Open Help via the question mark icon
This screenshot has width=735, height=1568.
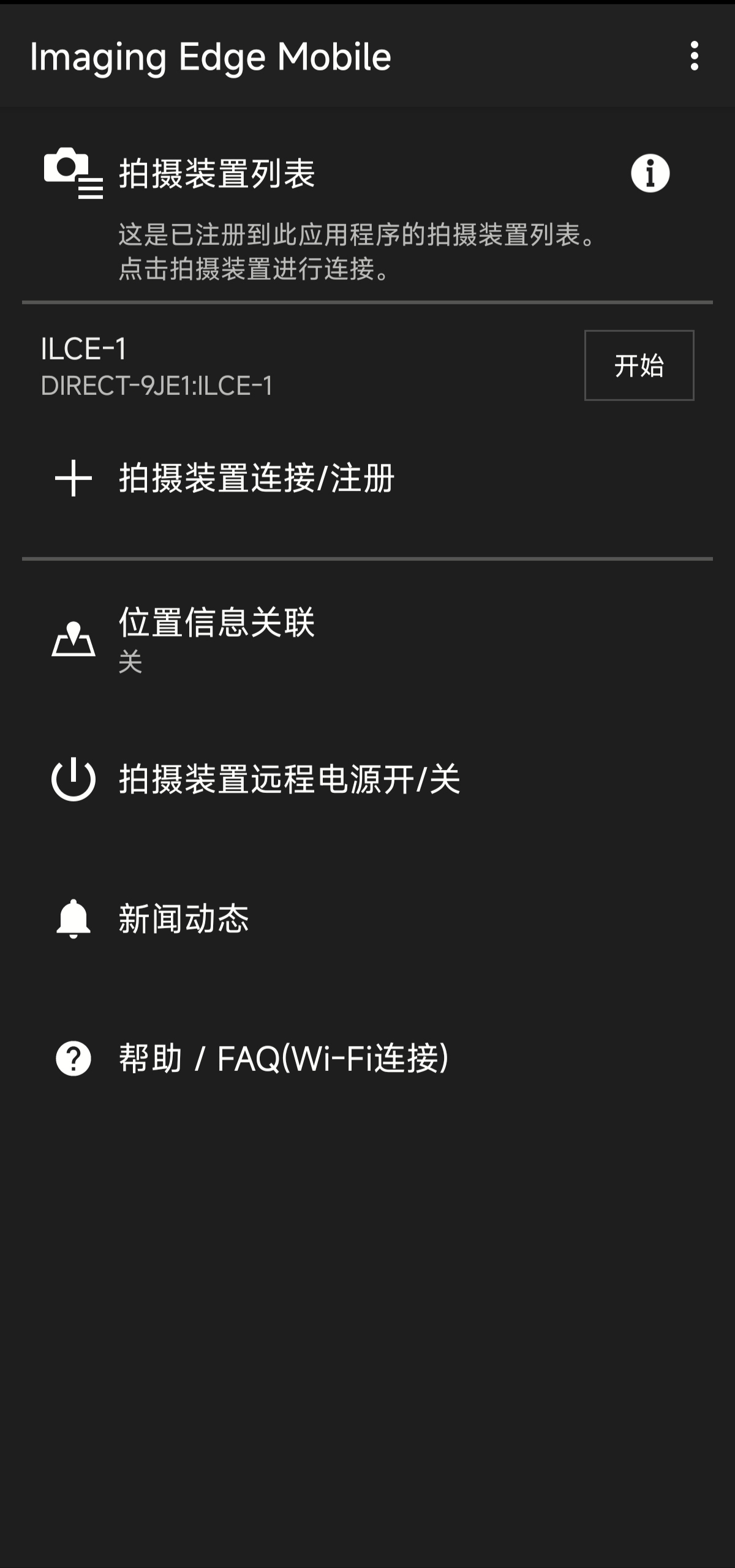click(x=73, y=1056)
